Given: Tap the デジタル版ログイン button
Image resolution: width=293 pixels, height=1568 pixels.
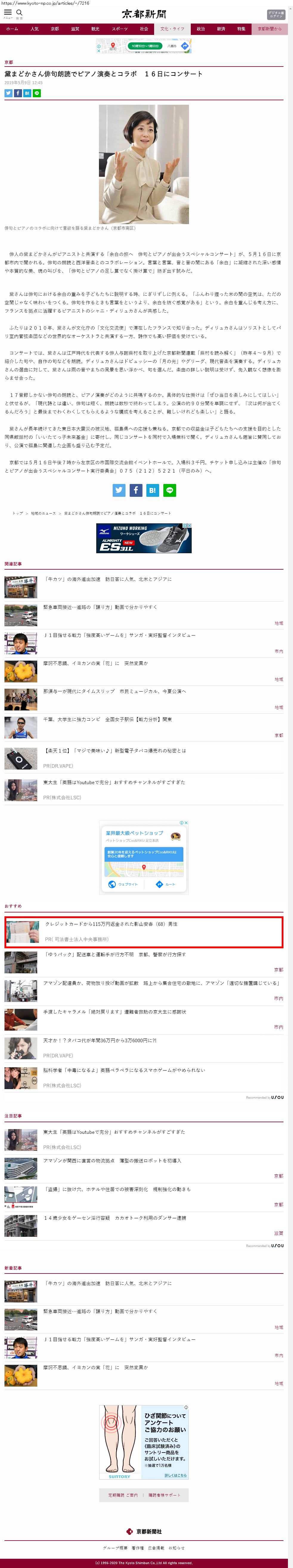Looking at the screenshot, I should 275,15.
